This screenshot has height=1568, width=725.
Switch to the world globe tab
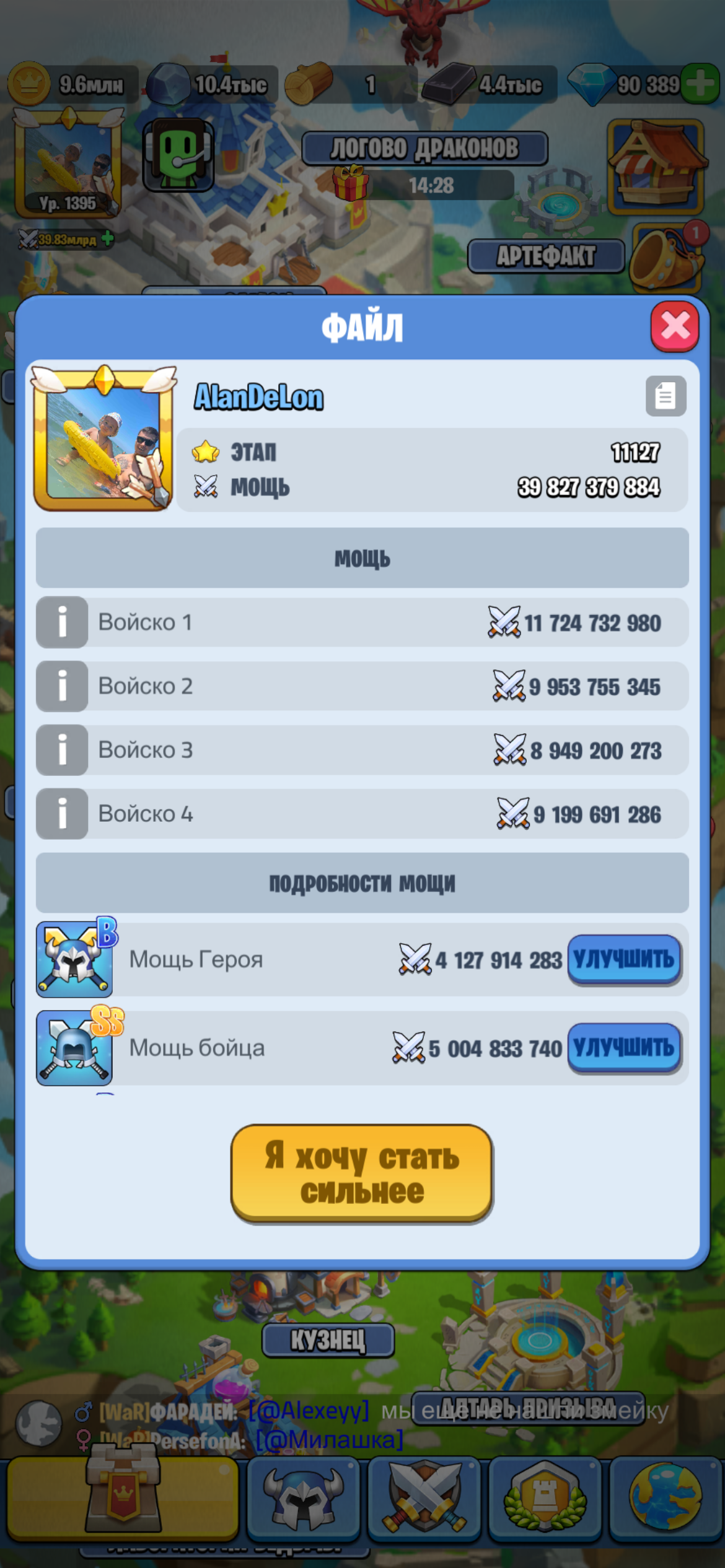(666, 1499)
